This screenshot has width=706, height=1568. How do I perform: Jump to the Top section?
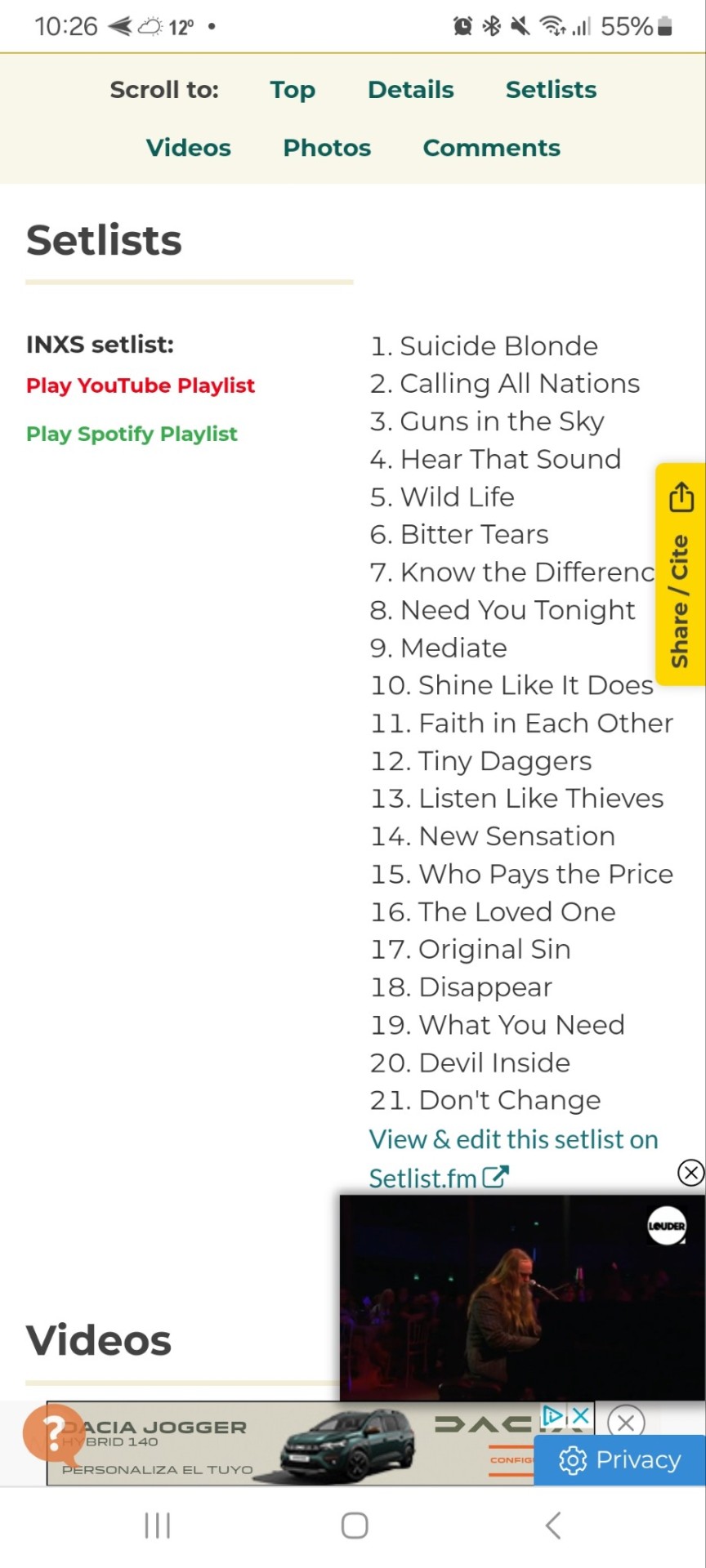coord(293,90)
